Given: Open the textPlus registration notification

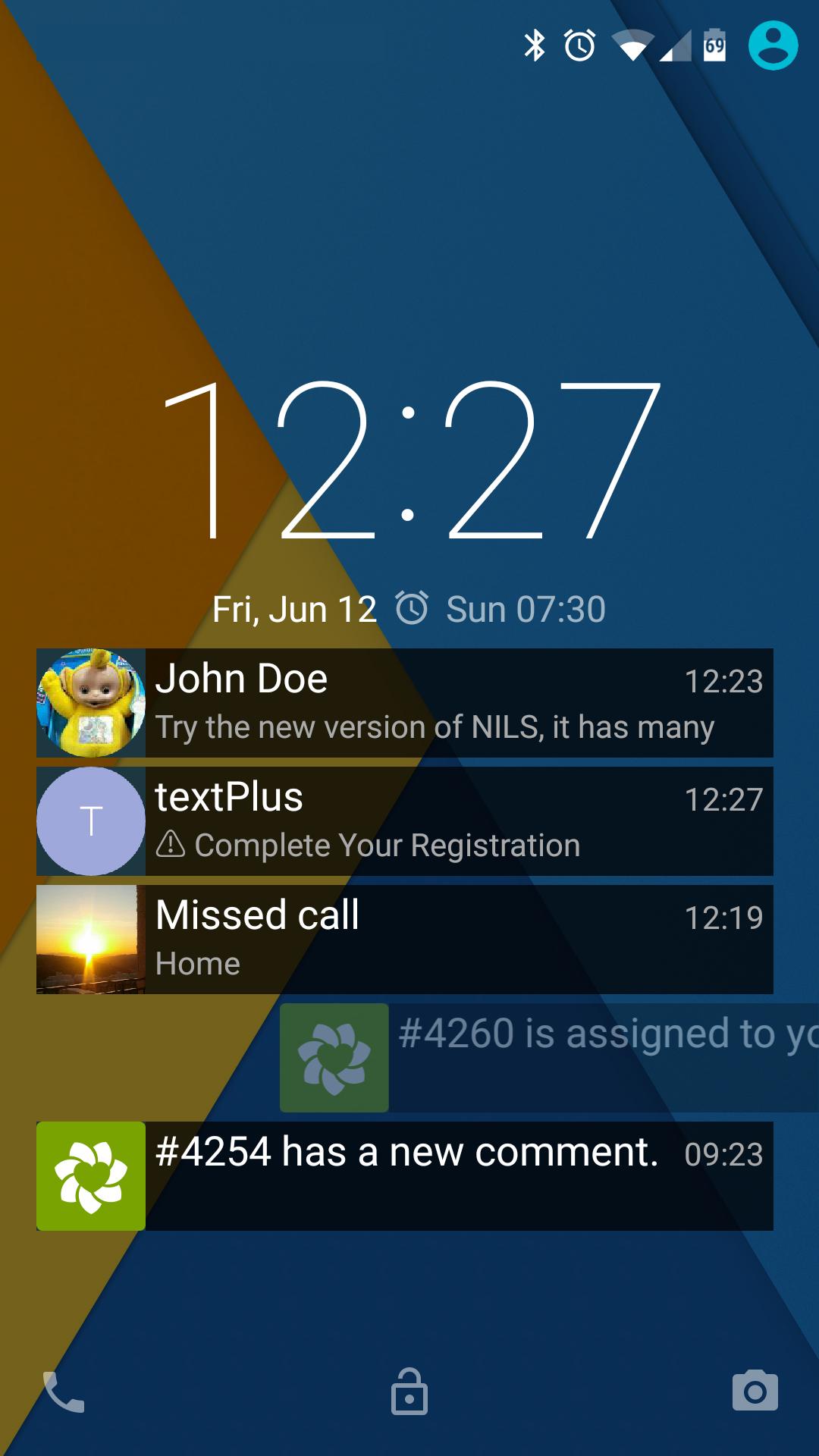Looking at the screenshot, I should click(405, 821).
